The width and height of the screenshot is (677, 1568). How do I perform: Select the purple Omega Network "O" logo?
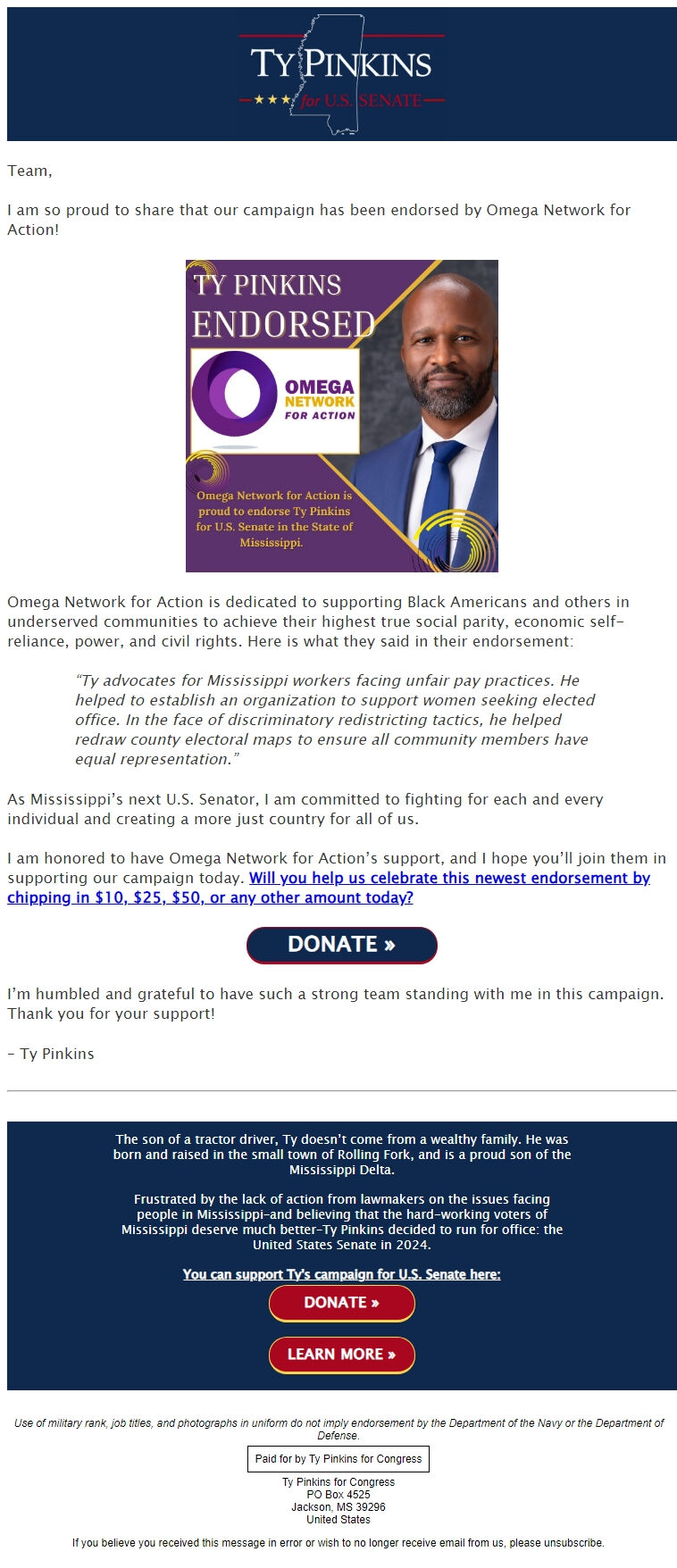click(x=234, y=396)
